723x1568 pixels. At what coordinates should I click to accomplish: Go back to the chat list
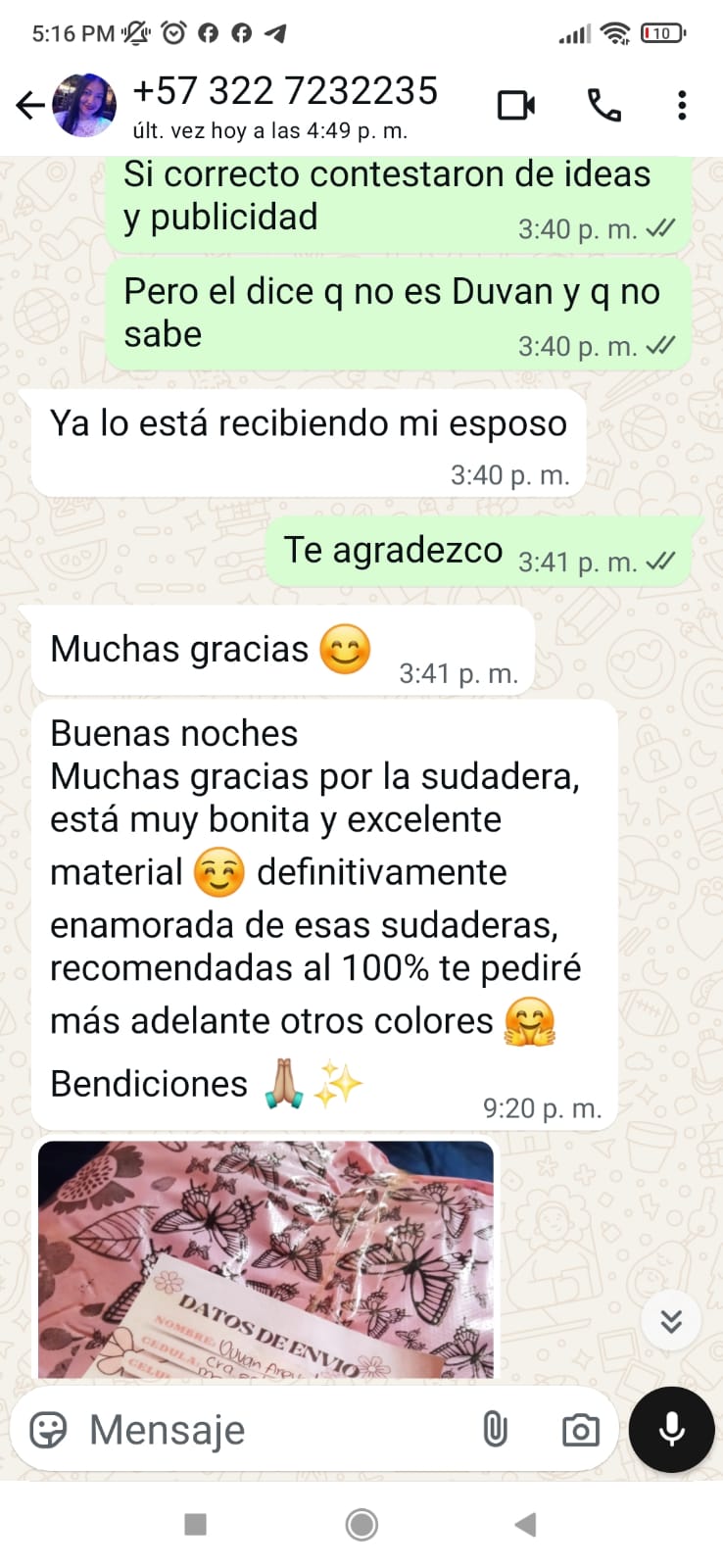[30, 105]
